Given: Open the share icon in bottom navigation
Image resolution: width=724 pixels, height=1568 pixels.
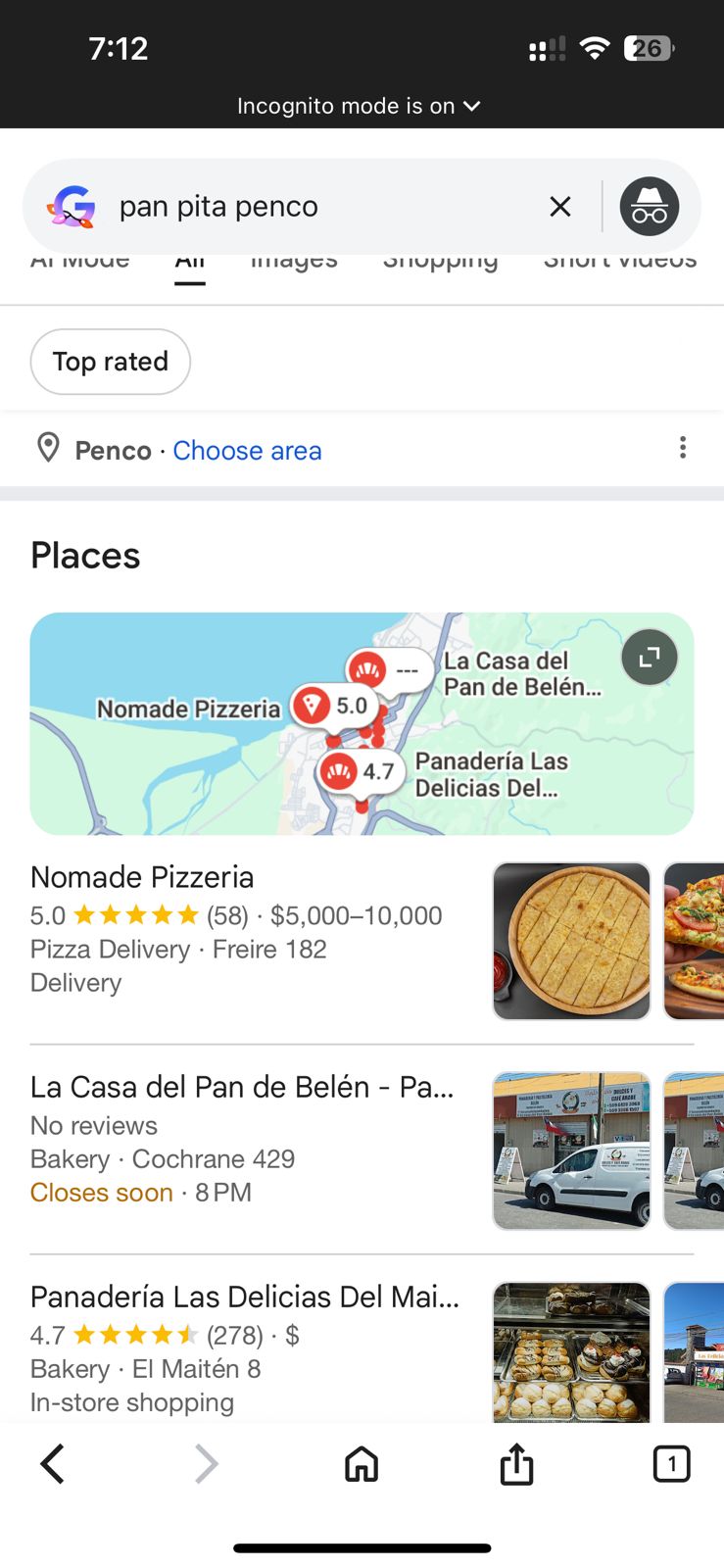Looking at the screenshot, I should pyautogui.click(x=516, y=1464).
